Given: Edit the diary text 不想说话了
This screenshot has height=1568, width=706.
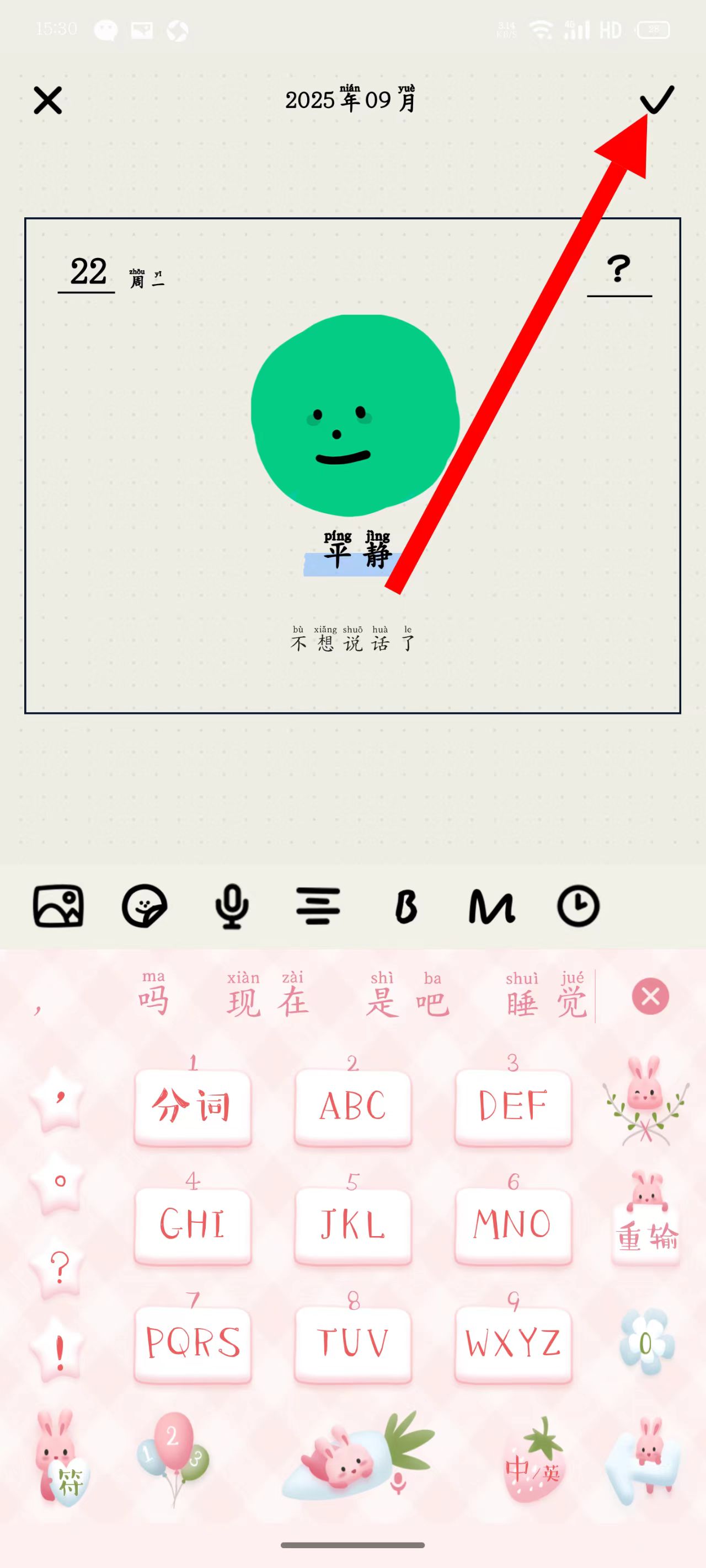Looking at the screenshot, I should [352, 643].
